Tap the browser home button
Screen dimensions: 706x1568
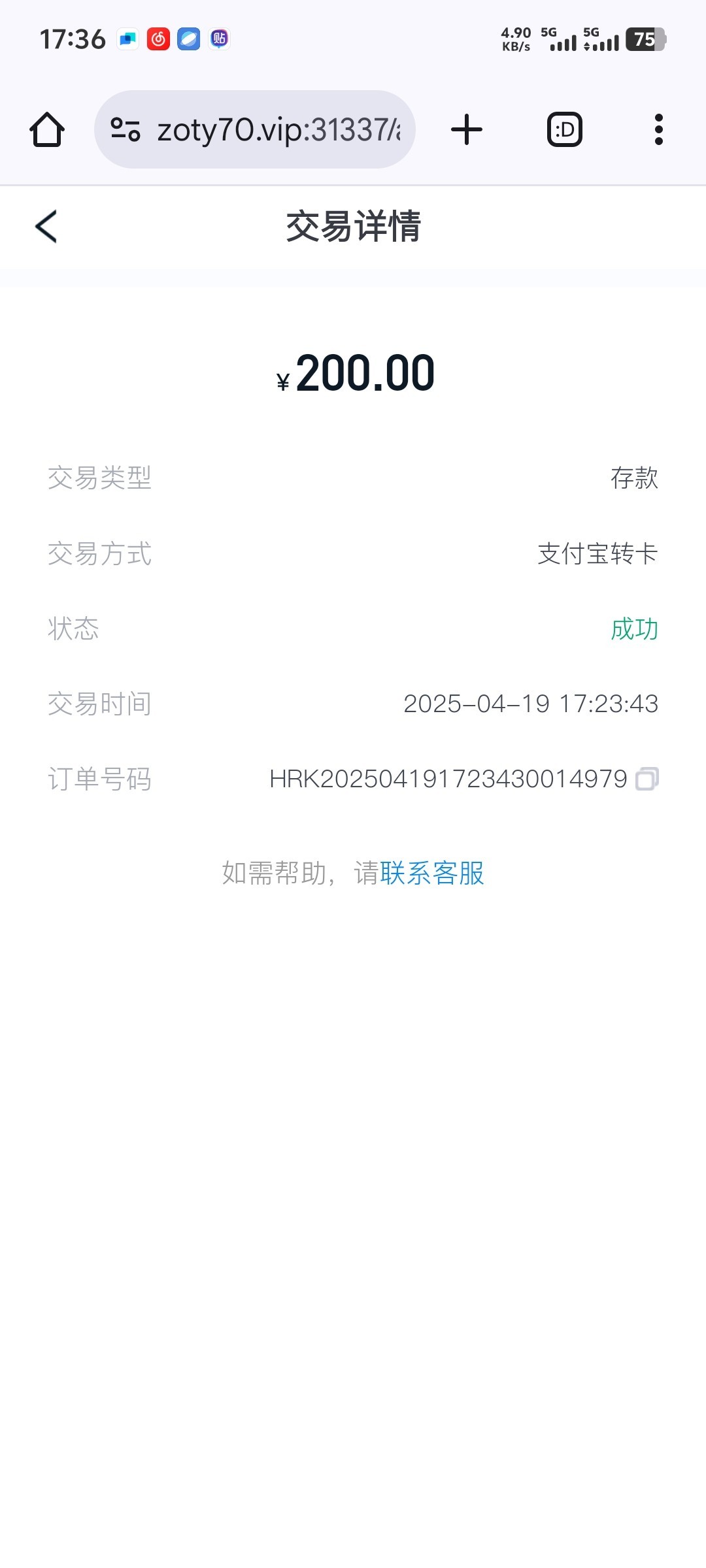coord(47,129)
